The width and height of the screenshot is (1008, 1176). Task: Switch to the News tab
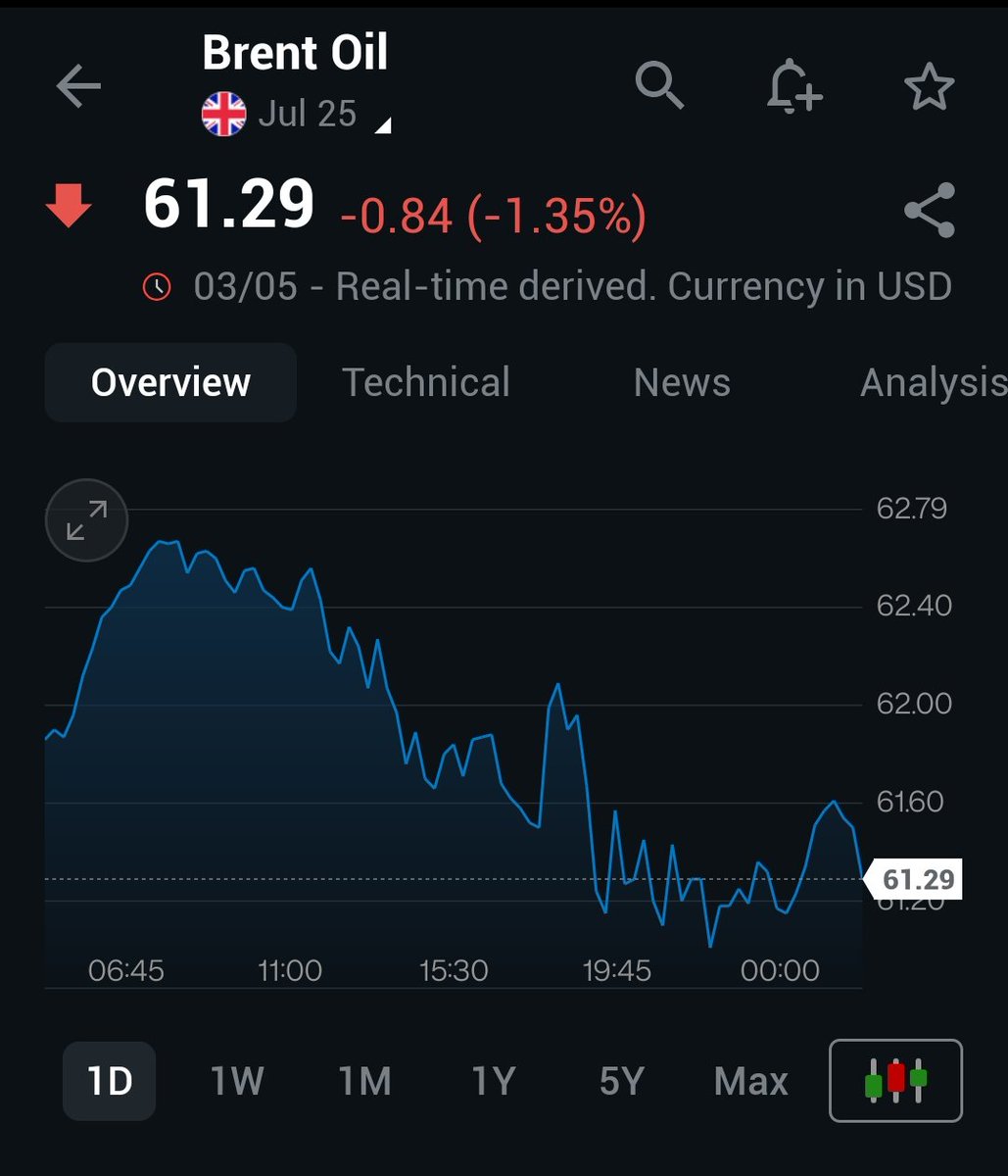pos(682,382)
